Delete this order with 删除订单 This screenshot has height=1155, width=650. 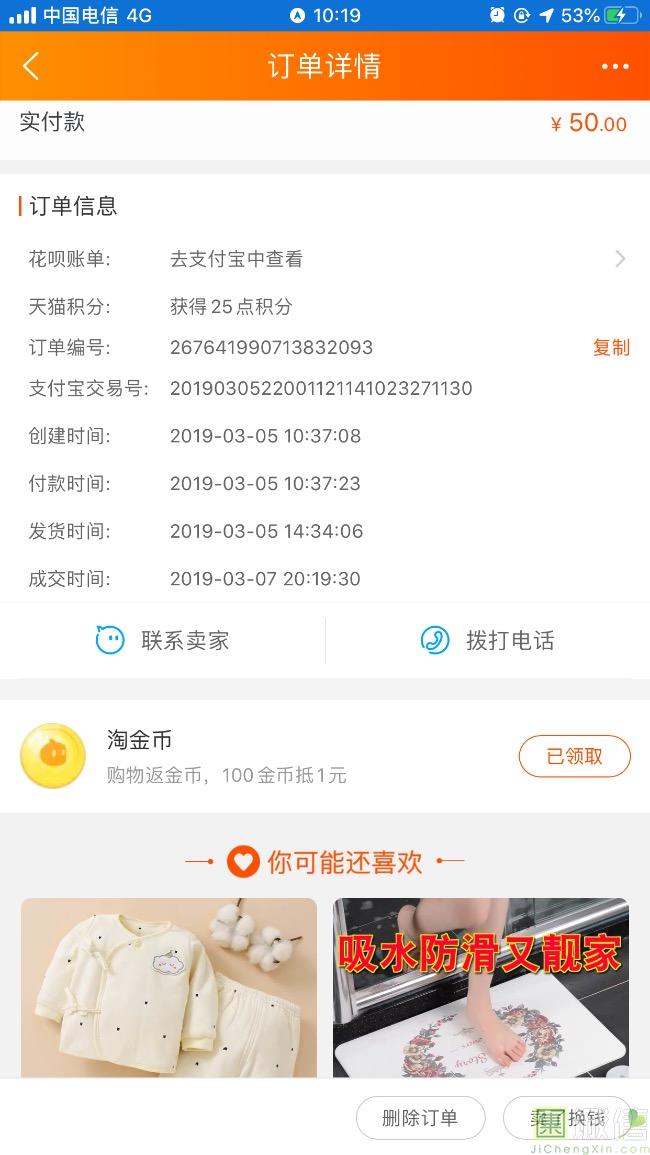(x=420, y=1118)
